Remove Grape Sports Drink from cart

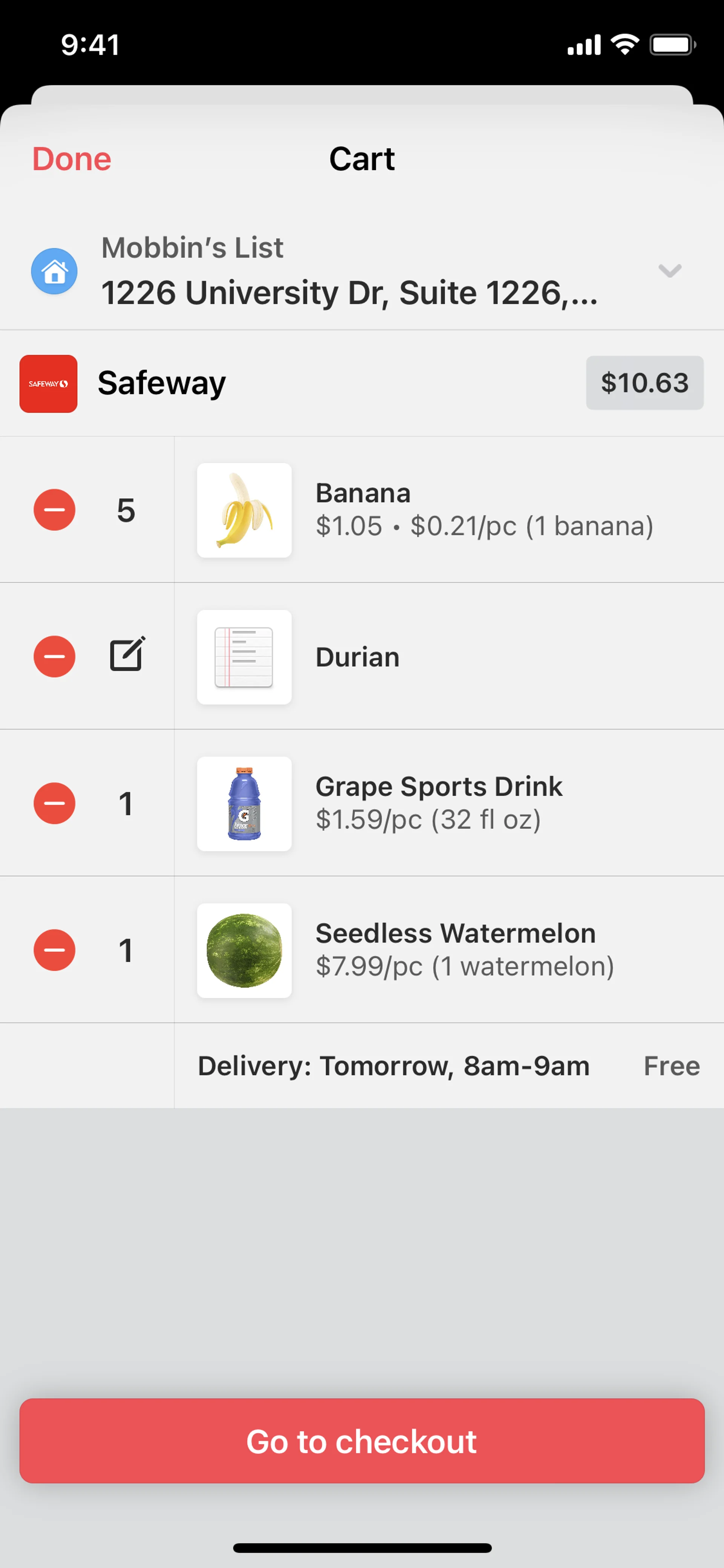click(54, 803)
